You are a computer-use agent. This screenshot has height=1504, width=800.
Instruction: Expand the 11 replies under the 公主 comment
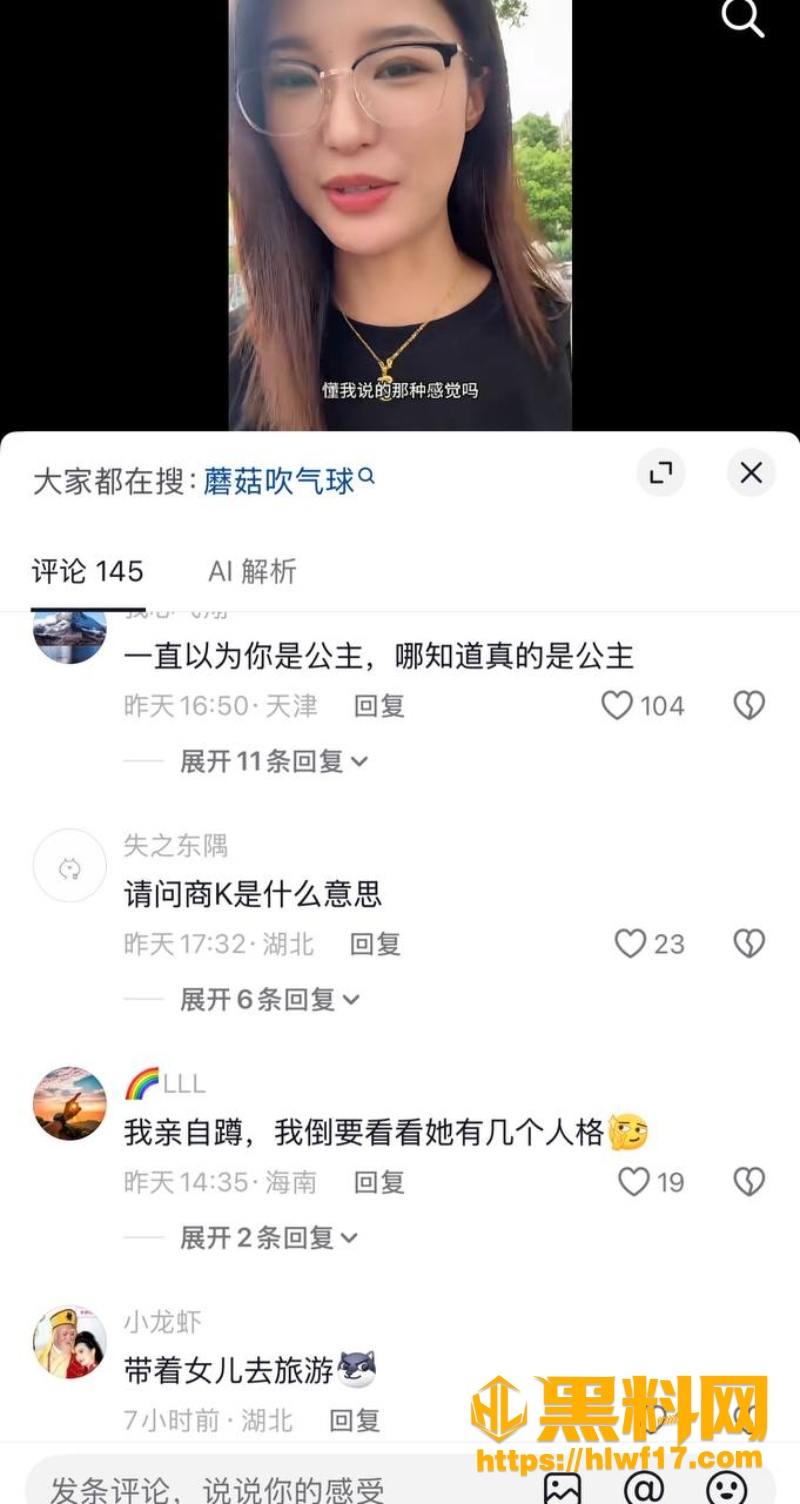[274, 762]
